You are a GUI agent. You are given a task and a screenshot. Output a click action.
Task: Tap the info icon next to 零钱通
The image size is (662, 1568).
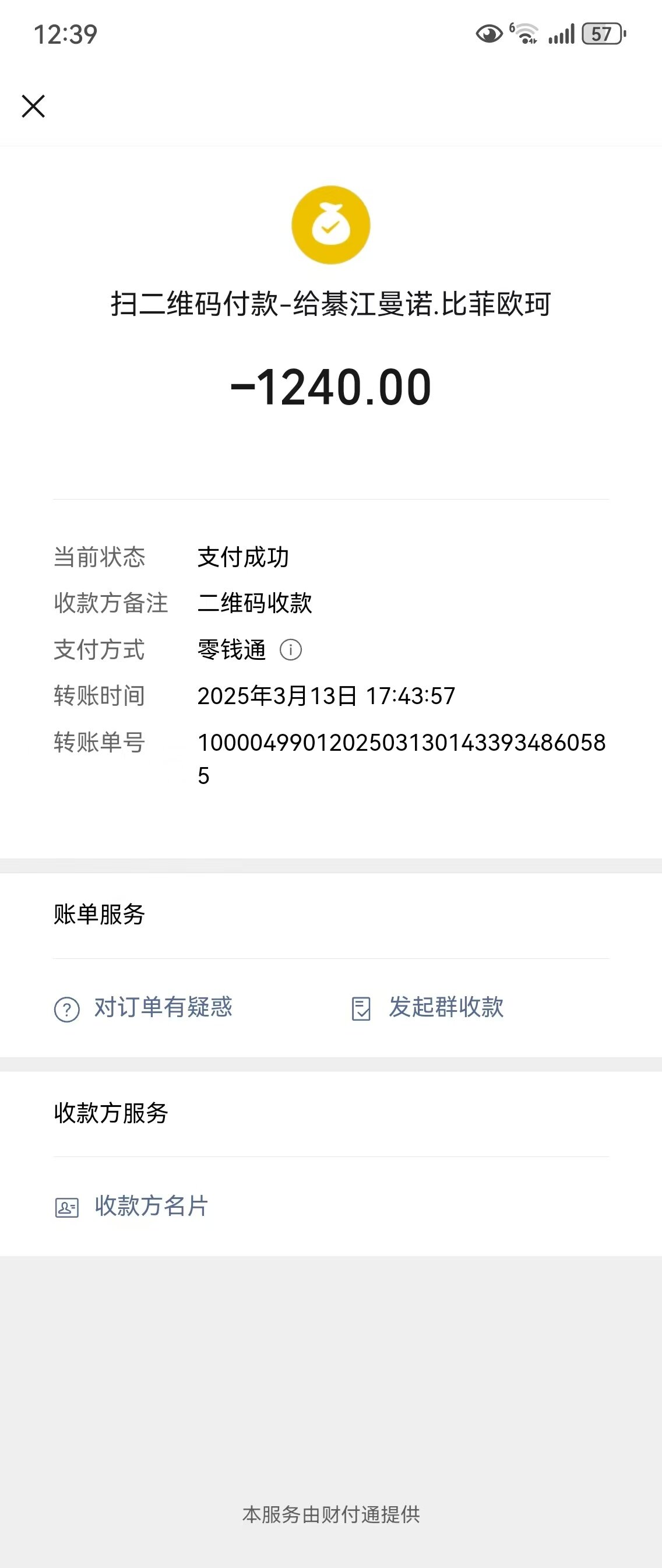[x=290, y=650]
